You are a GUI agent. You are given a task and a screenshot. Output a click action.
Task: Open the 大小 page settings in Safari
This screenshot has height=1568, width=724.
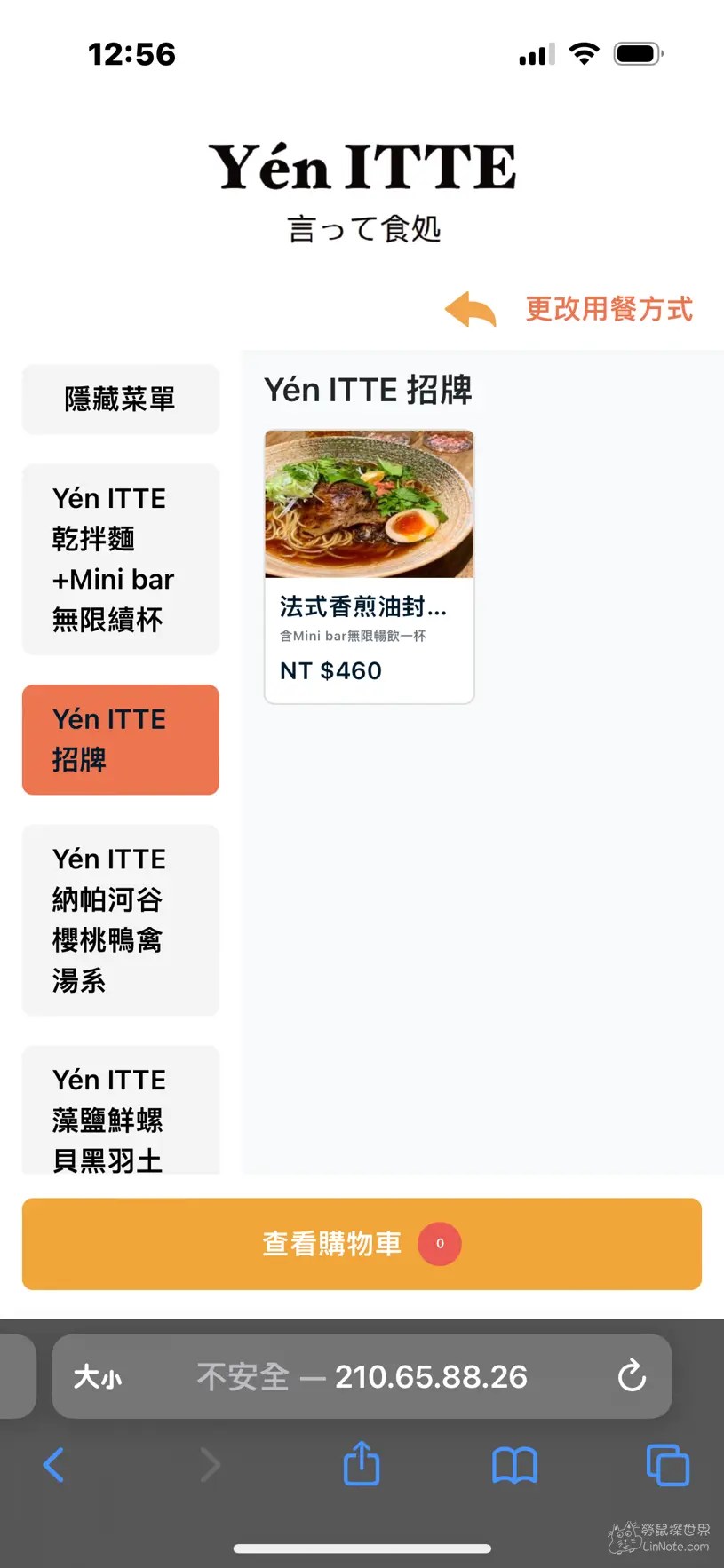click(98, 1377)
